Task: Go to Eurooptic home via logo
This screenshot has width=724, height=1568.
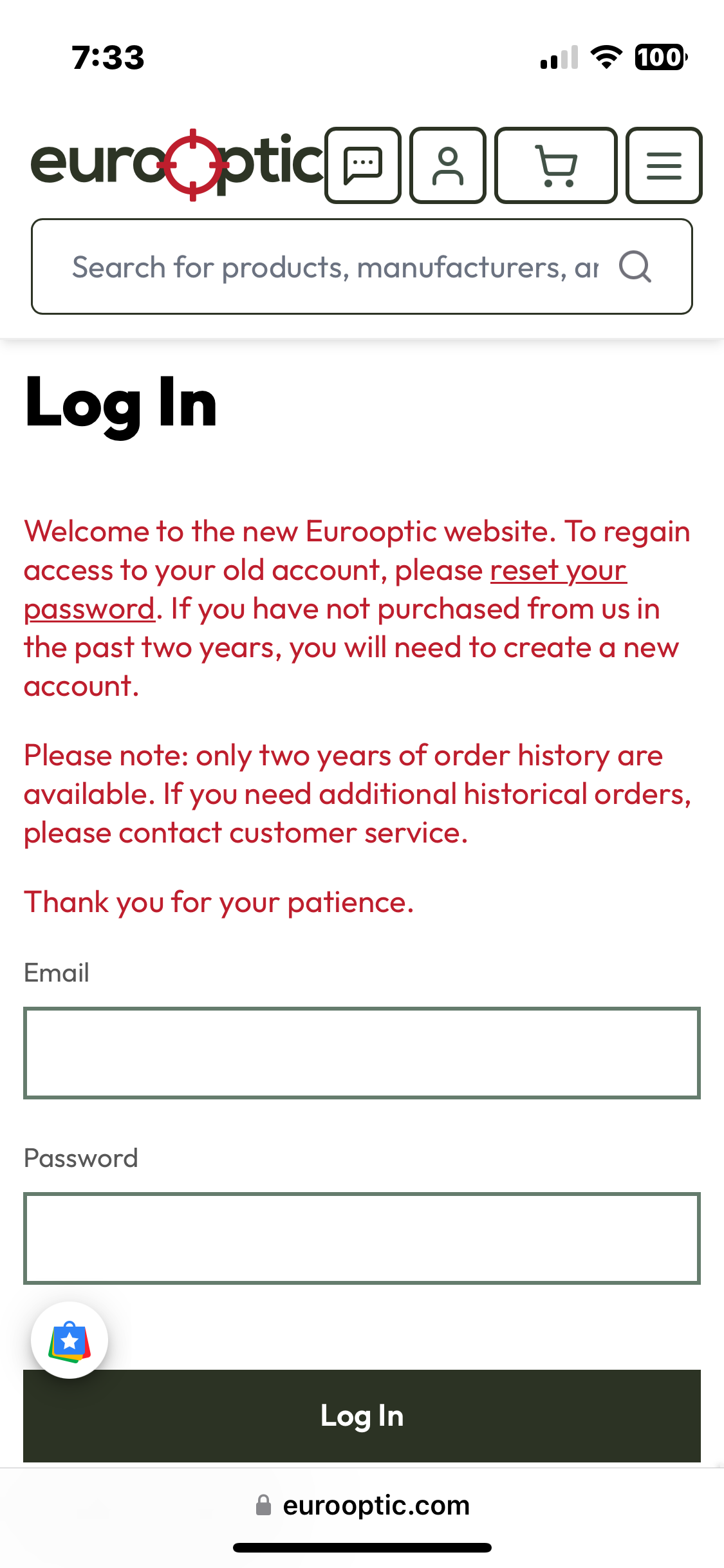Action: point(177,164)
